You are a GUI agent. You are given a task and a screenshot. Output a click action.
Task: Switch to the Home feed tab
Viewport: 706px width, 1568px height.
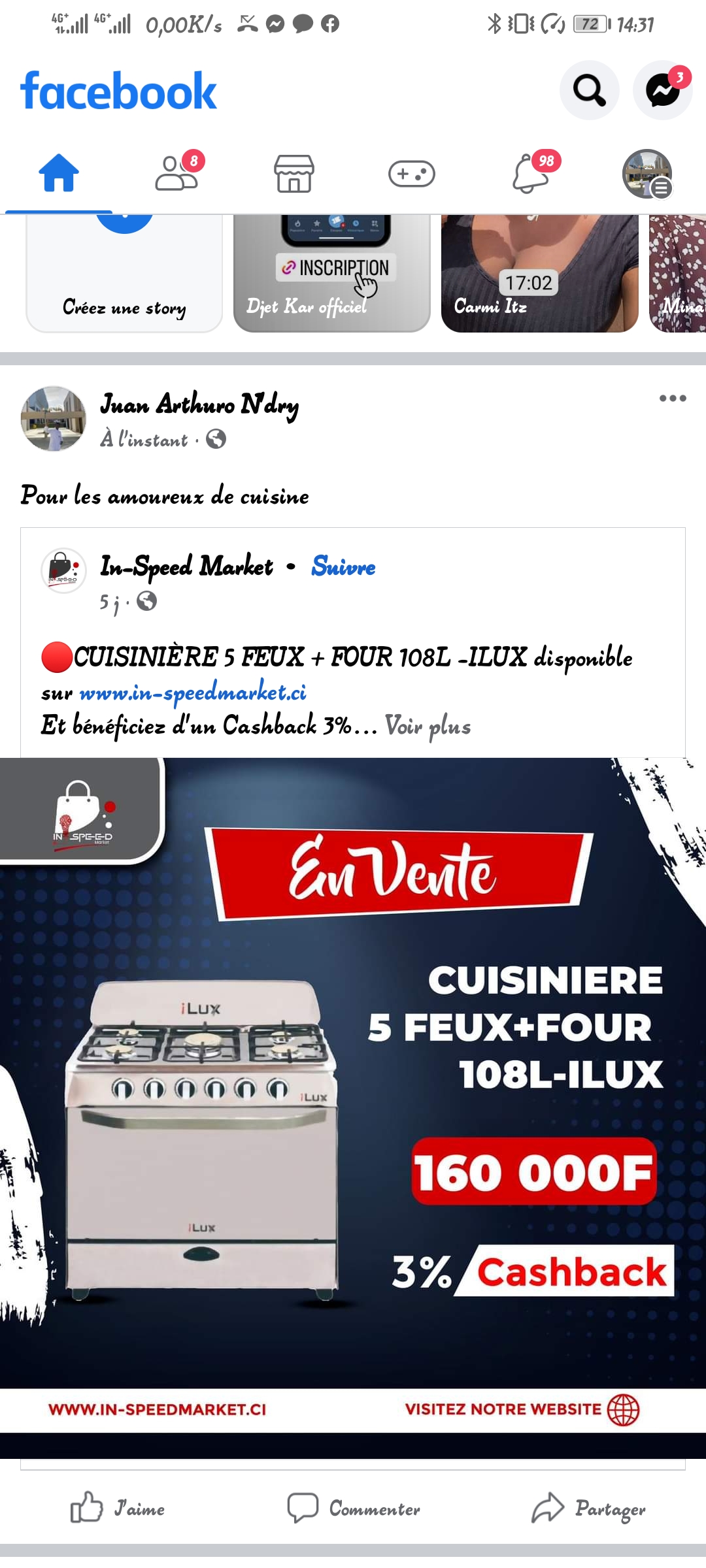(x=59, y=173)
